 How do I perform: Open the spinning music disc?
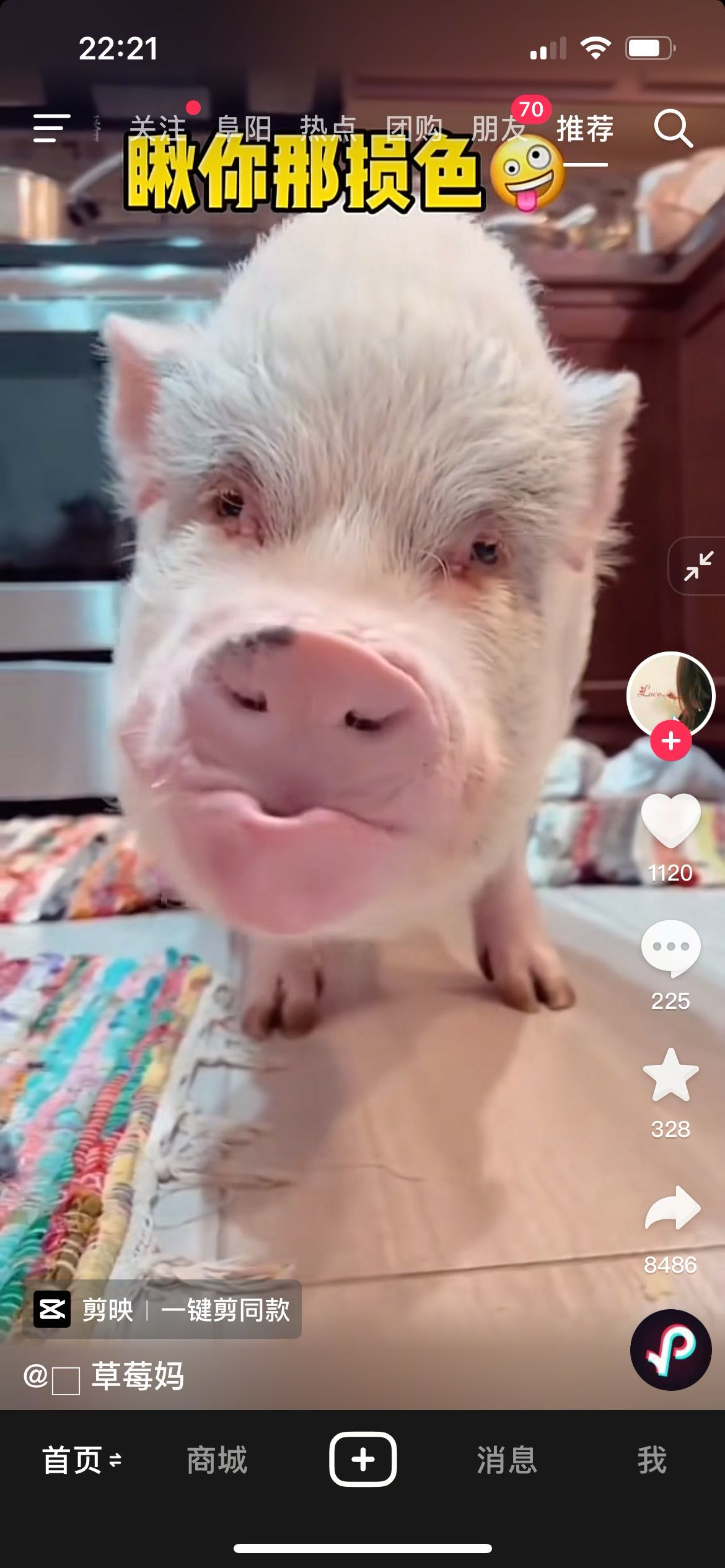click(x=670, y=1349)
